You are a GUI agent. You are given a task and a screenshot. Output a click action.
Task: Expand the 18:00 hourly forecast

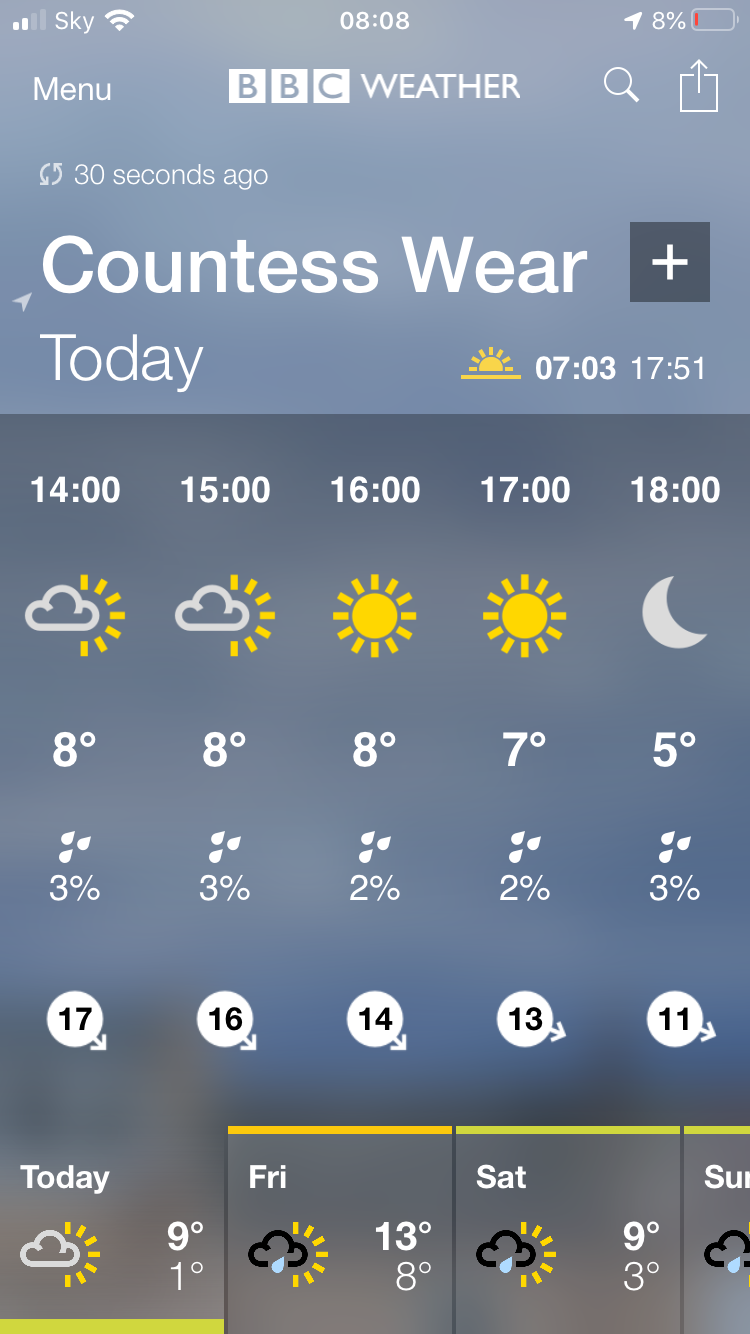pos(675,760)
